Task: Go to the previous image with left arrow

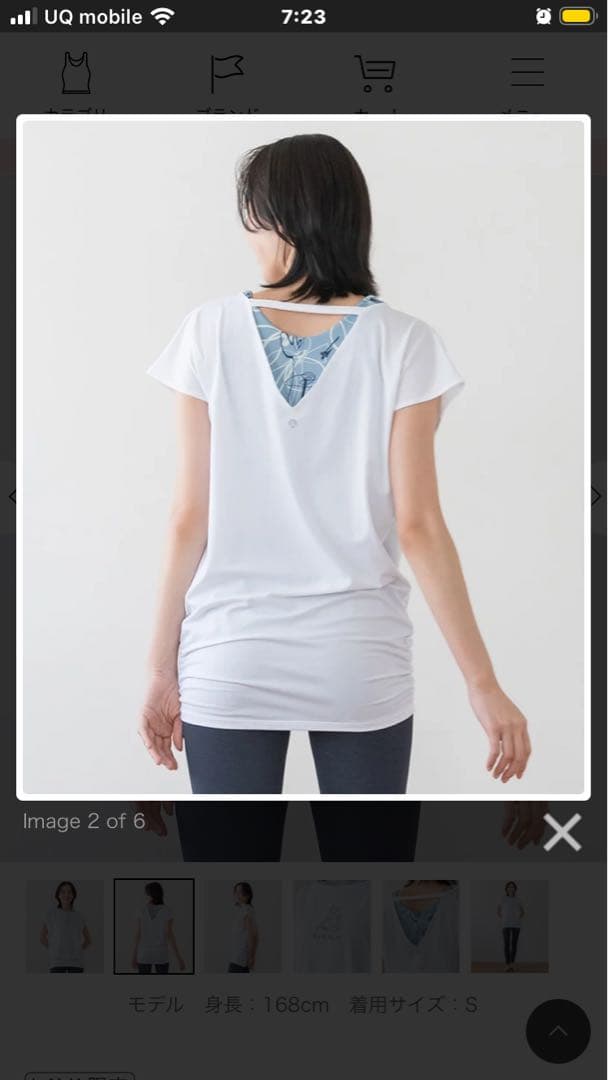Action: click(x=12, y=496)
